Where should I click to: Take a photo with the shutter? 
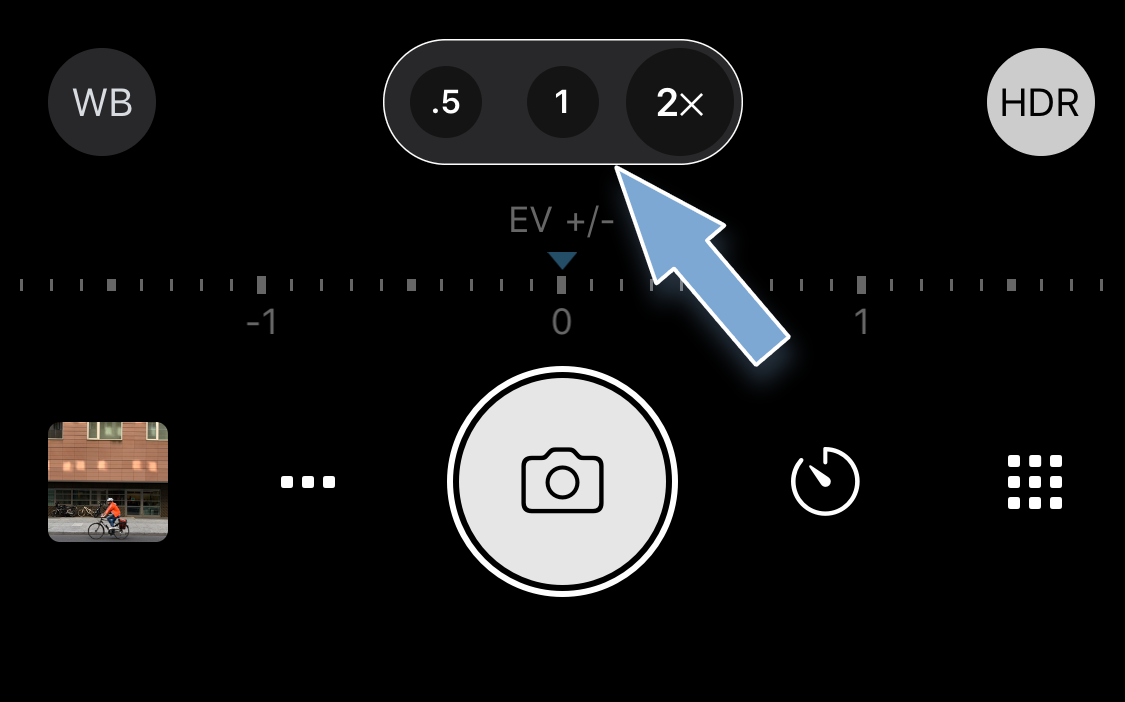click(562, 482)
